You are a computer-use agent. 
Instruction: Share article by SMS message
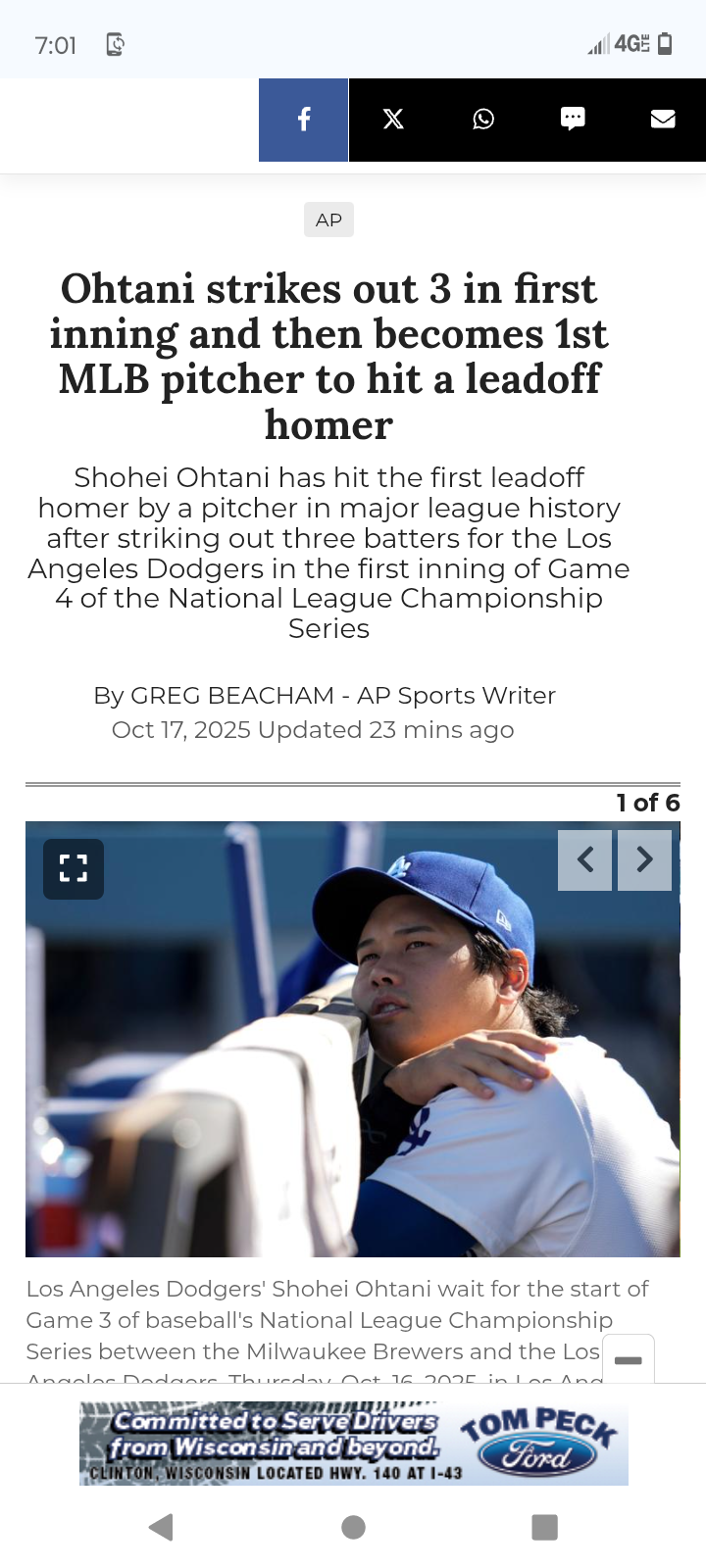(x=573, y=120)
